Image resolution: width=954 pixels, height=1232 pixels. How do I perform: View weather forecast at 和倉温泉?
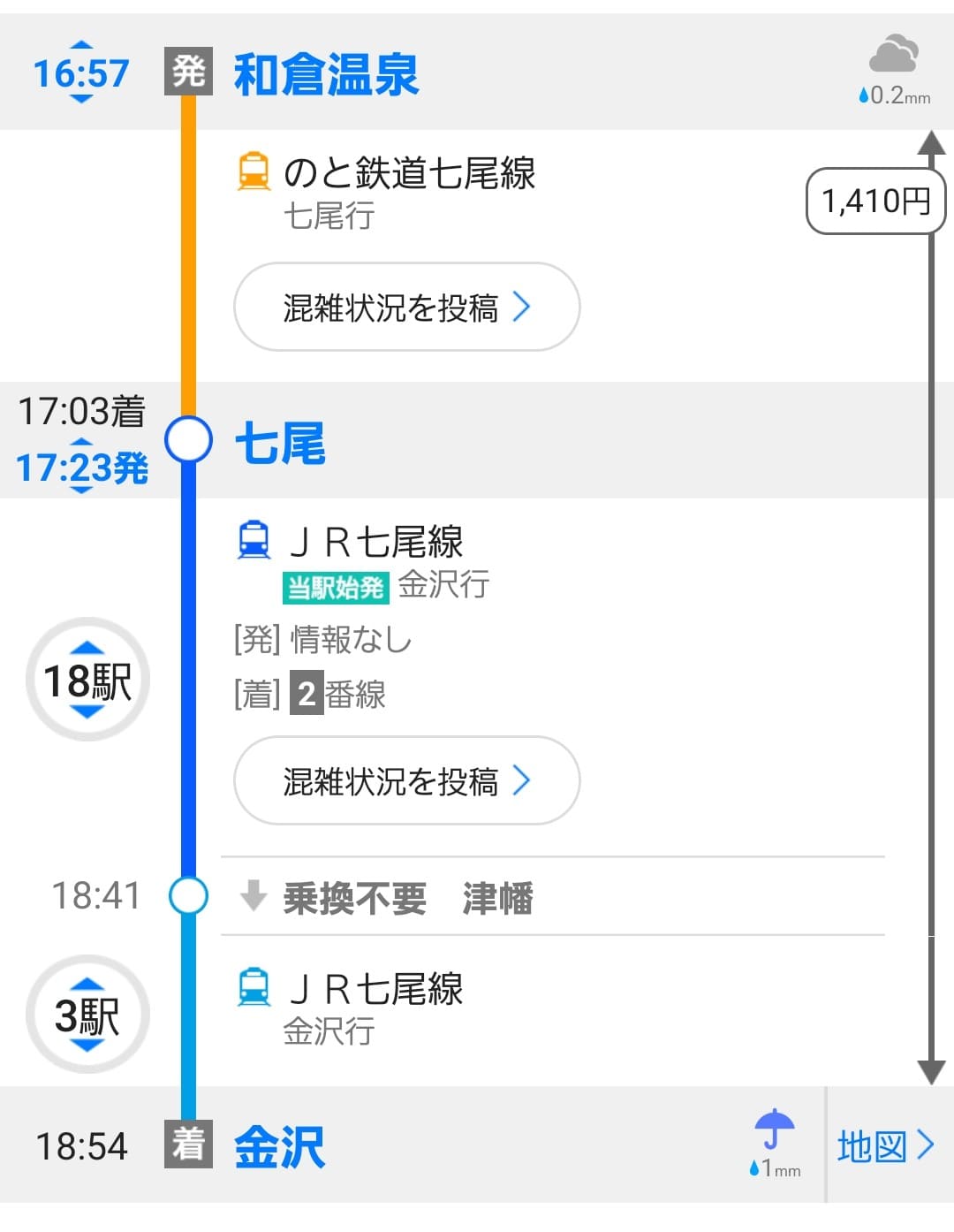coord(894,71)
